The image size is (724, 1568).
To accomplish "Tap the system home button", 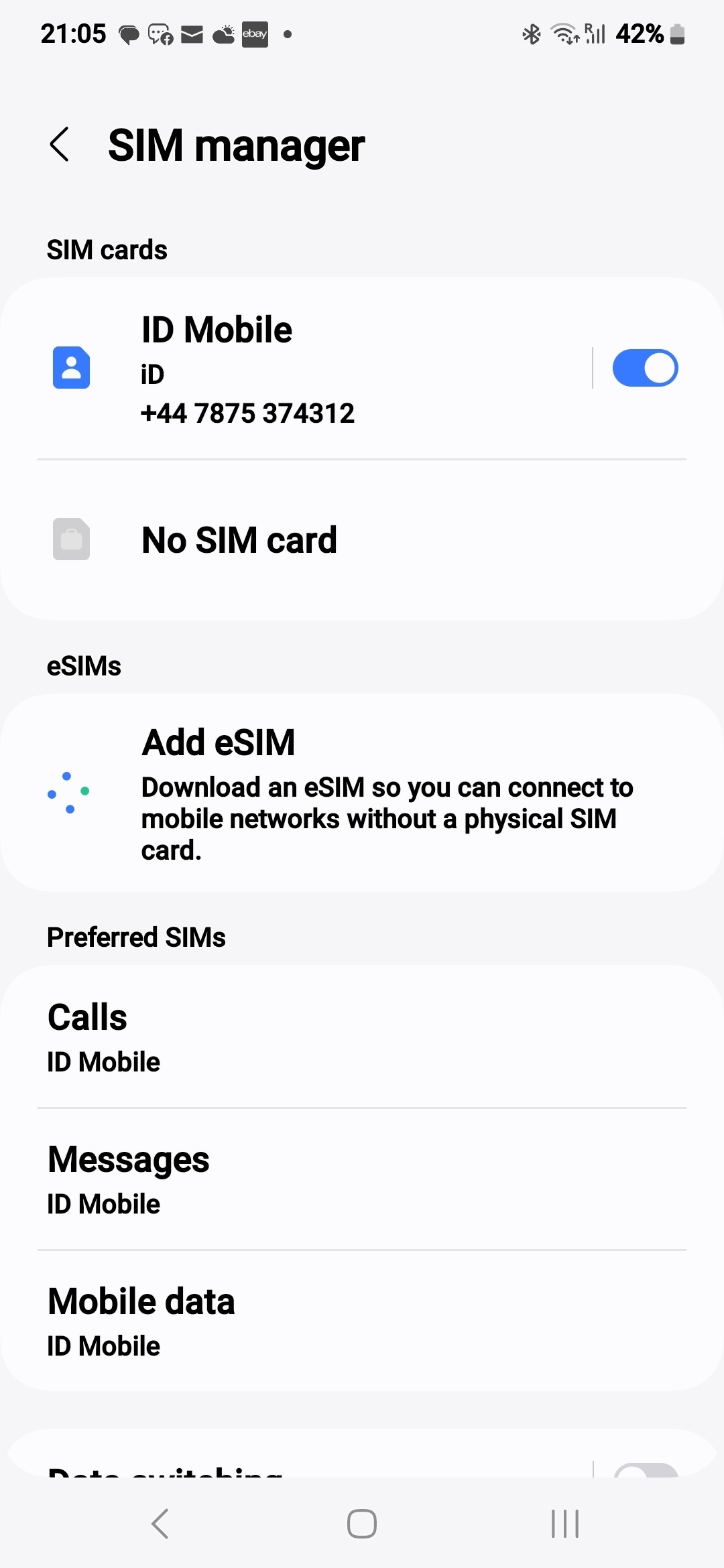I will tap(362, 1523).
